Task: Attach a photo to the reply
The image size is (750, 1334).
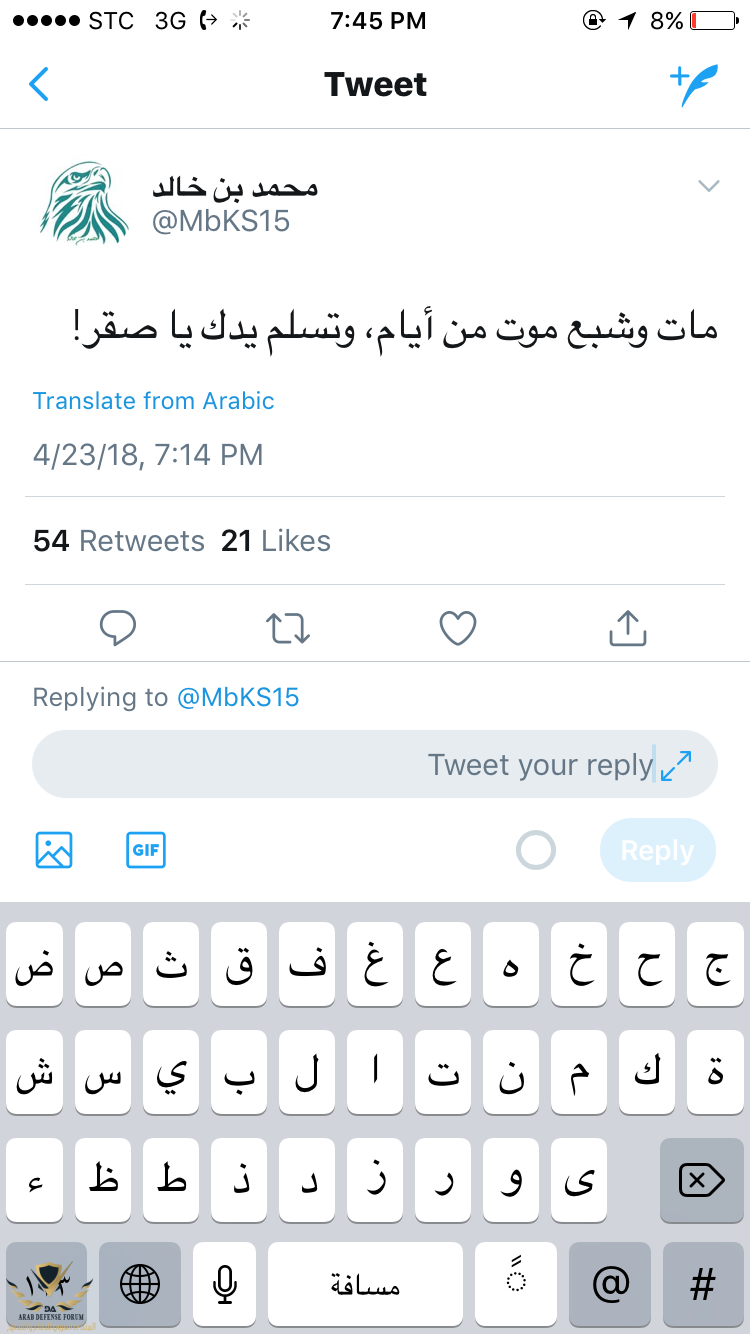Action: (54, 850)
